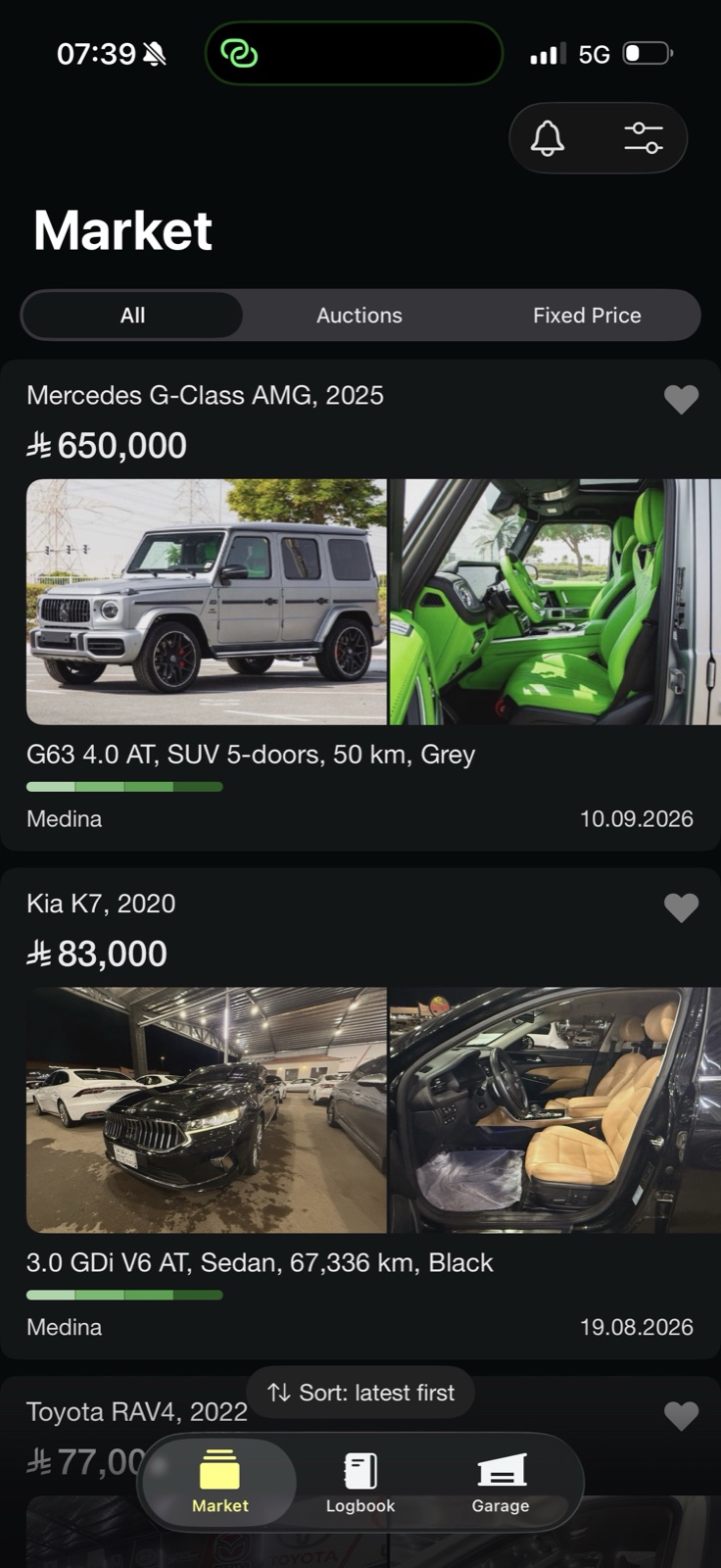Open the Garage tab
Image resolution: width=721 pixels, height=1568 pixels.
[x=501, y=1483]
